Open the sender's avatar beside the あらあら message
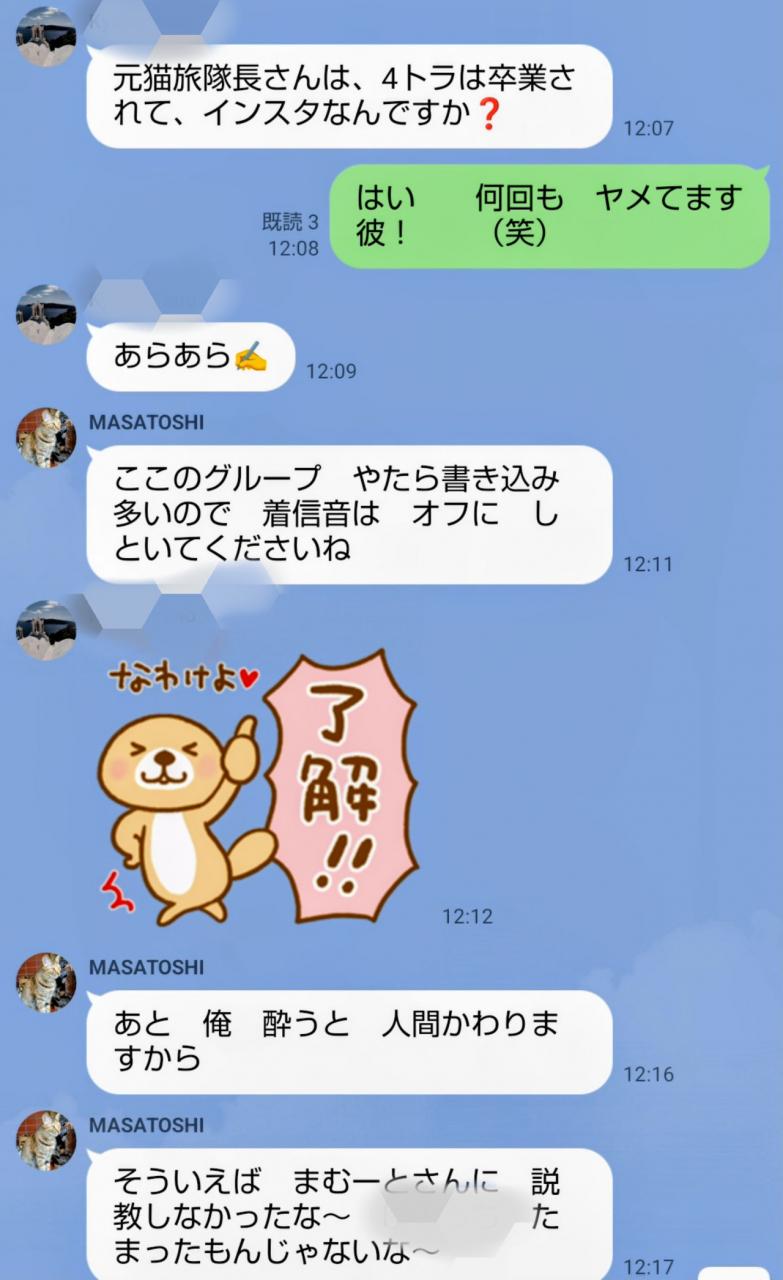 click(x=46, y=315)
